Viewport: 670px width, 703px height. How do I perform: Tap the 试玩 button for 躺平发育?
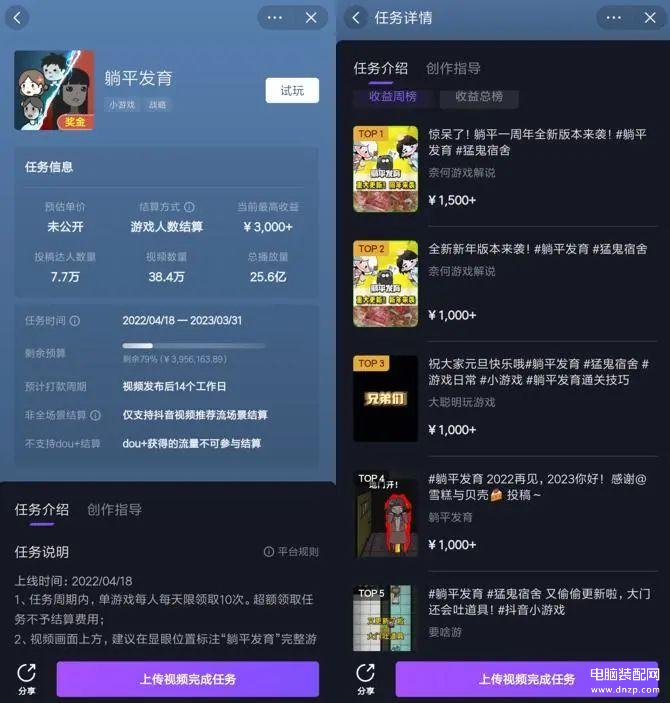[x=292, y=90]
